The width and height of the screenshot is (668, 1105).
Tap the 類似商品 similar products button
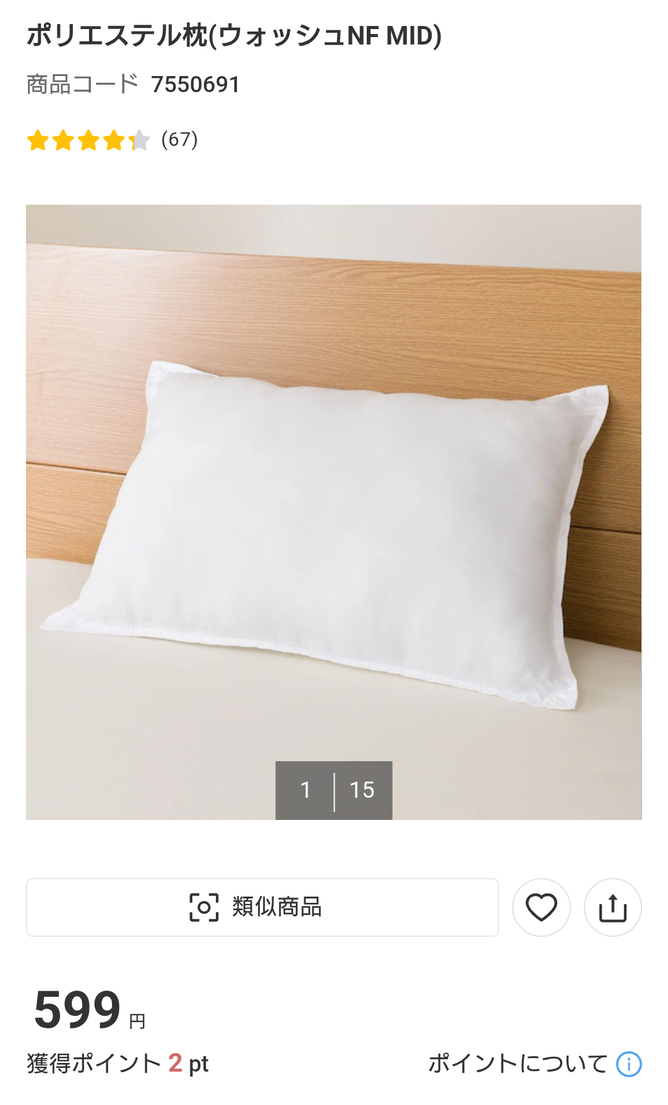coord(262,907)
